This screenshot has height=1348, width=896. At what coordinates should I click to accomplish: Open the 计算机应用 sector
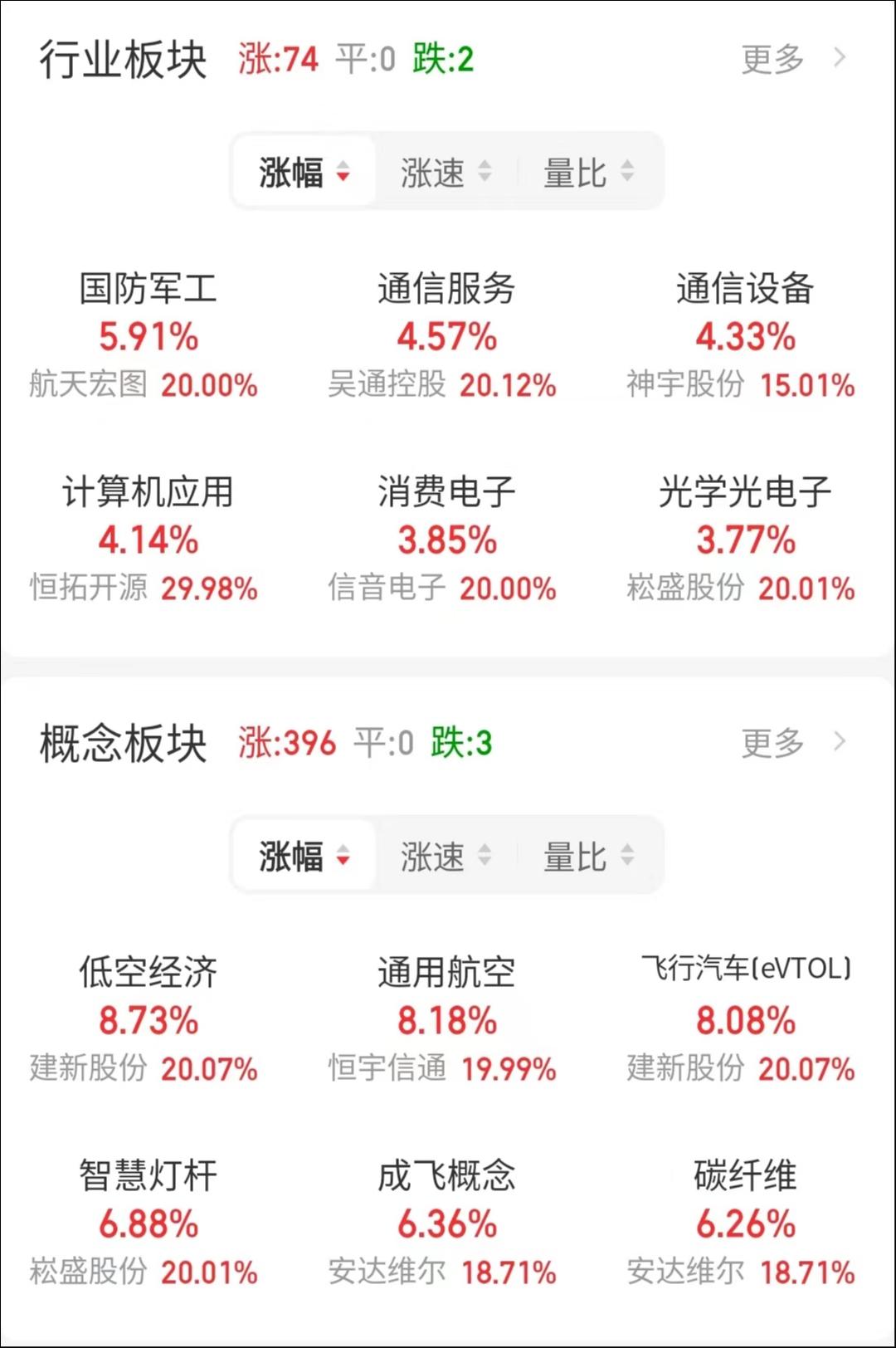pos(148,538)
